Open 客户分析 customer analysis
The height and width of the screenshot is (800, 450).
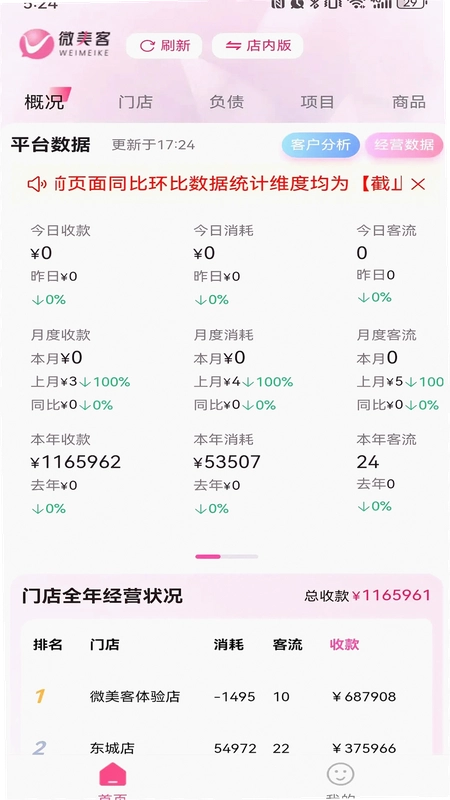pos(320,145)
